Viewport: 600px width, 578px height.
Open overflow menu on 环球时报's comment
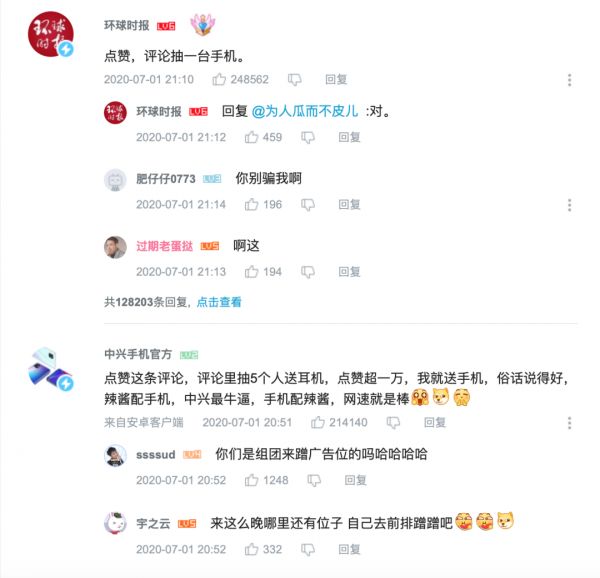(x=569, y=80)
